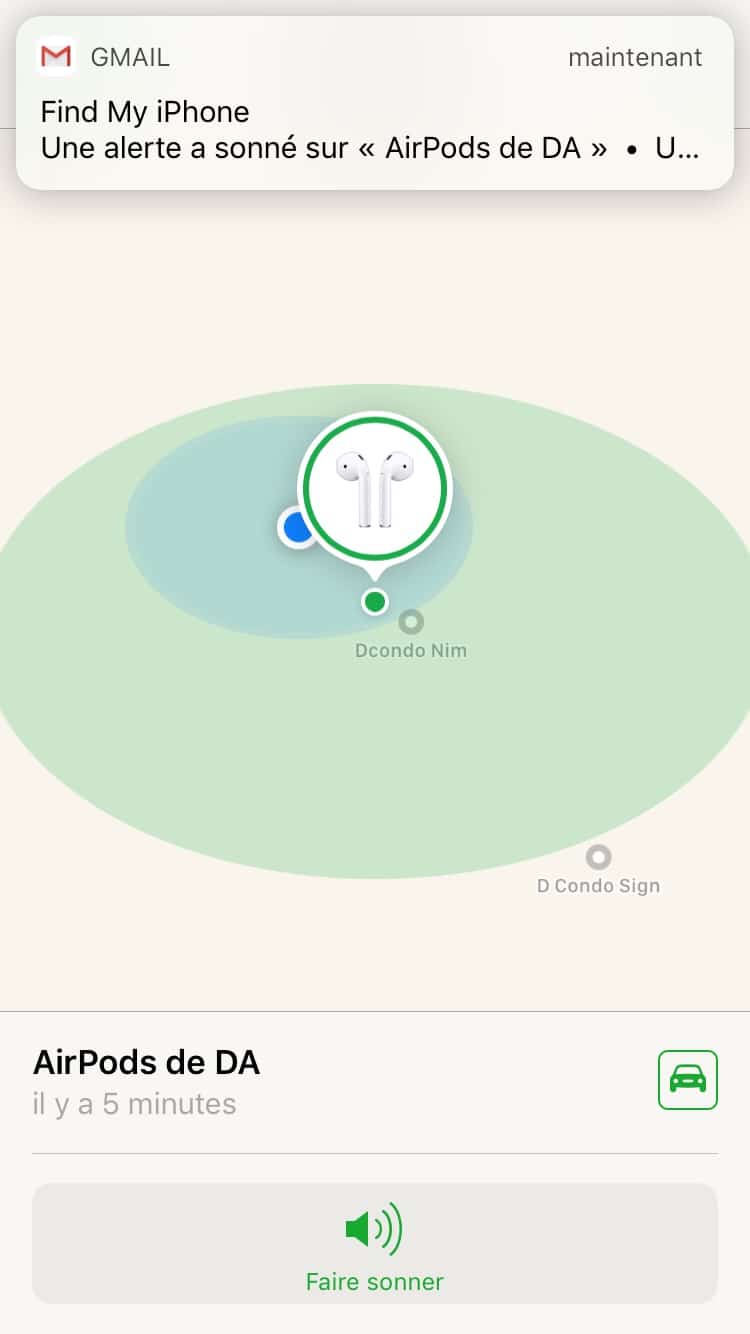Open the Gmail Find My iPhone notification
The width and height of the screenshot is (750, 1334).
click(374, 103)
